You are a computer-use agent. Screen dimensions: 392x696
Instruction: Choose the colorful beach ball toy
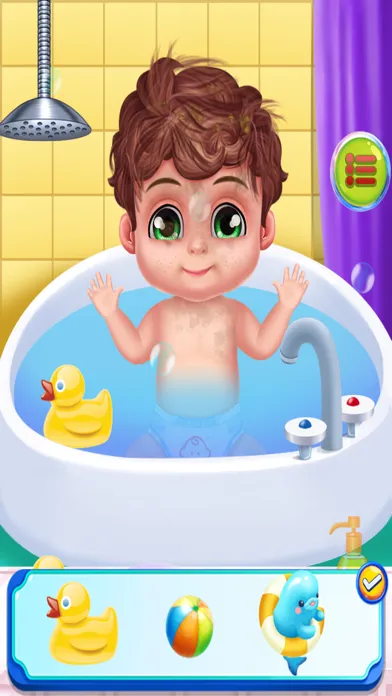(190, 626)
